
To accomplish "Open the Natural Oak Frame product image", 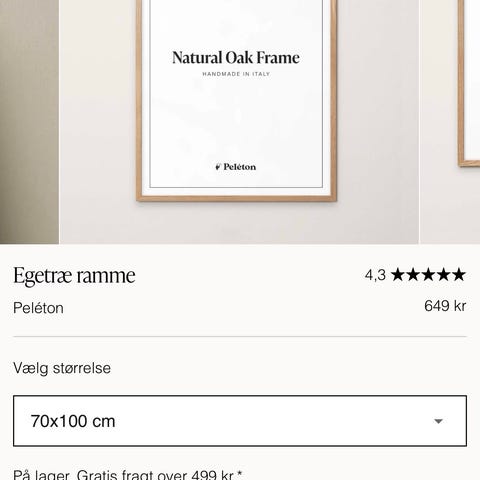I will point(239,122).
